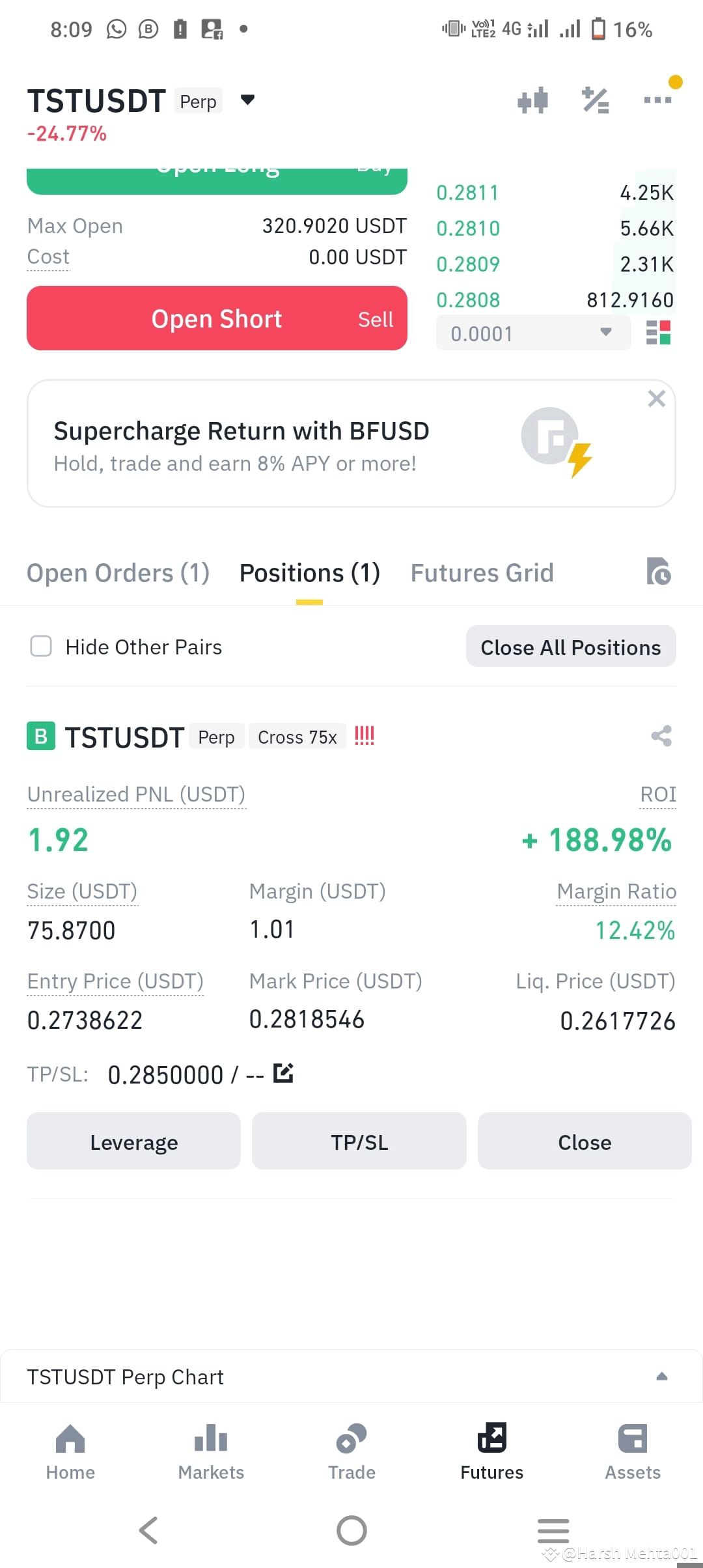Tap Close All Positions
Screen dimensions: 703x1568
[571, 647]
